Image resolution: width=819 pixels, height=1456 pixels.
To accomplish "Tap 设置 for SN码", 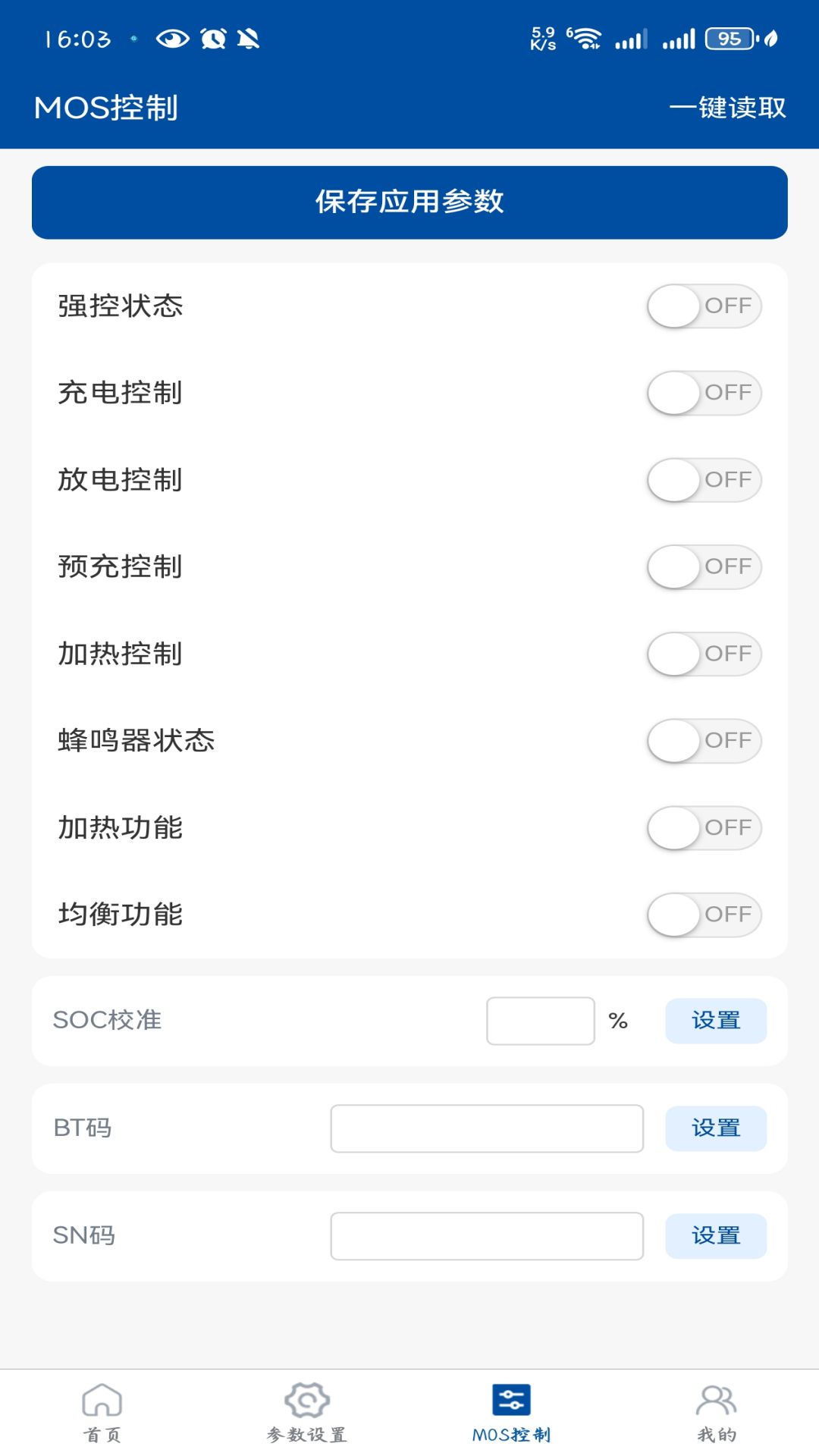I will click(716, 1236).
